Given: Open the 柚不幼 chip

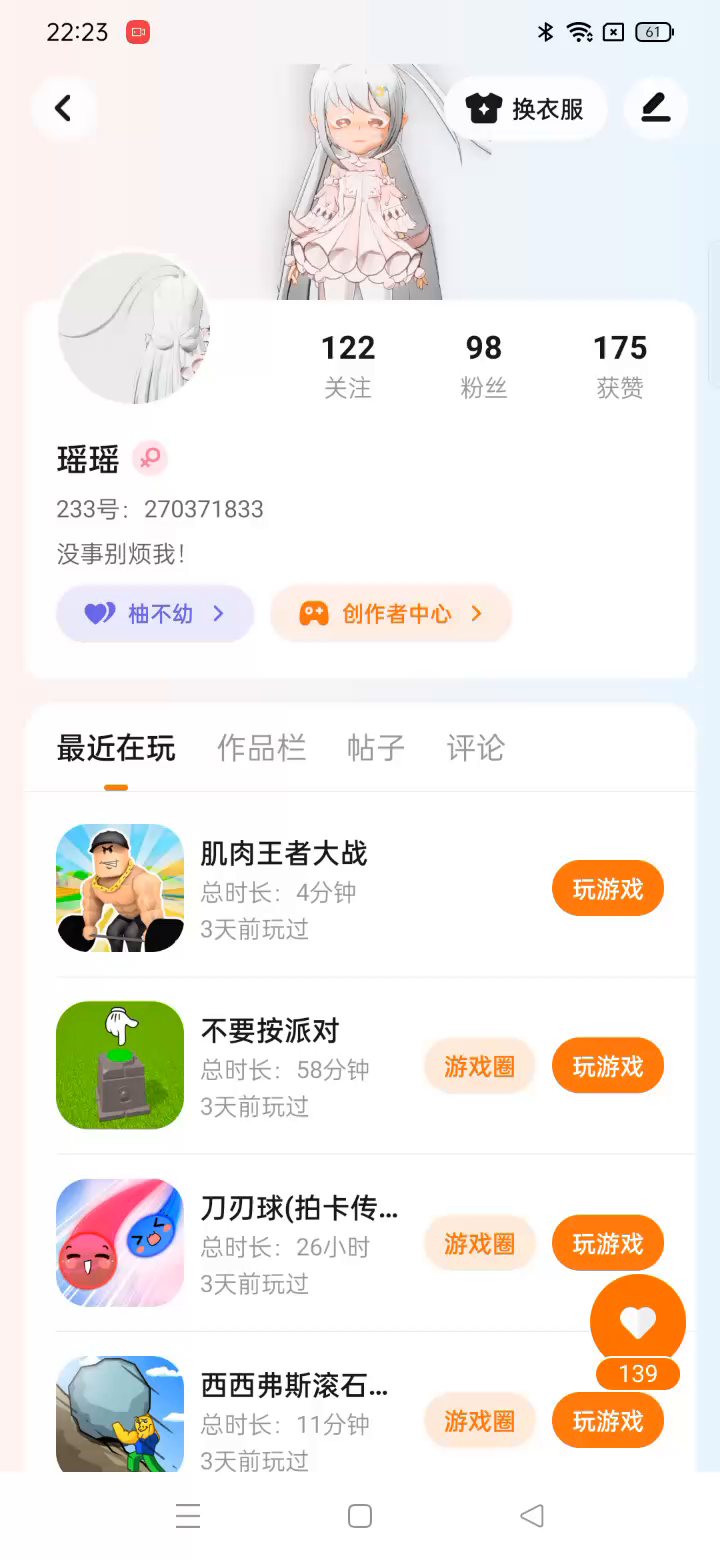Looking at the screenshot, I should pos(155,613).
